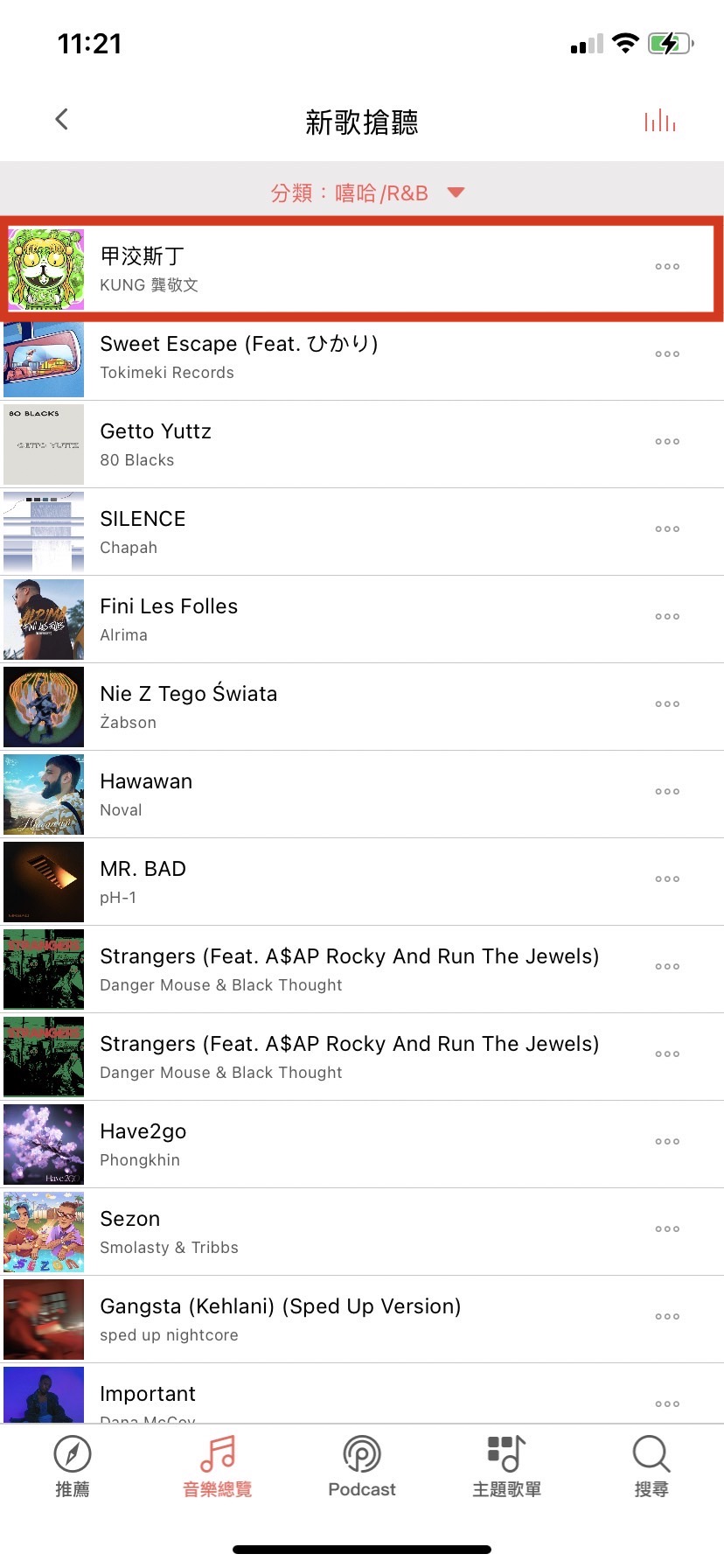Screen dimensions: 724x1568
Task: Open more options for Gangsta (Kehlani)
Action: [667, 1317]
